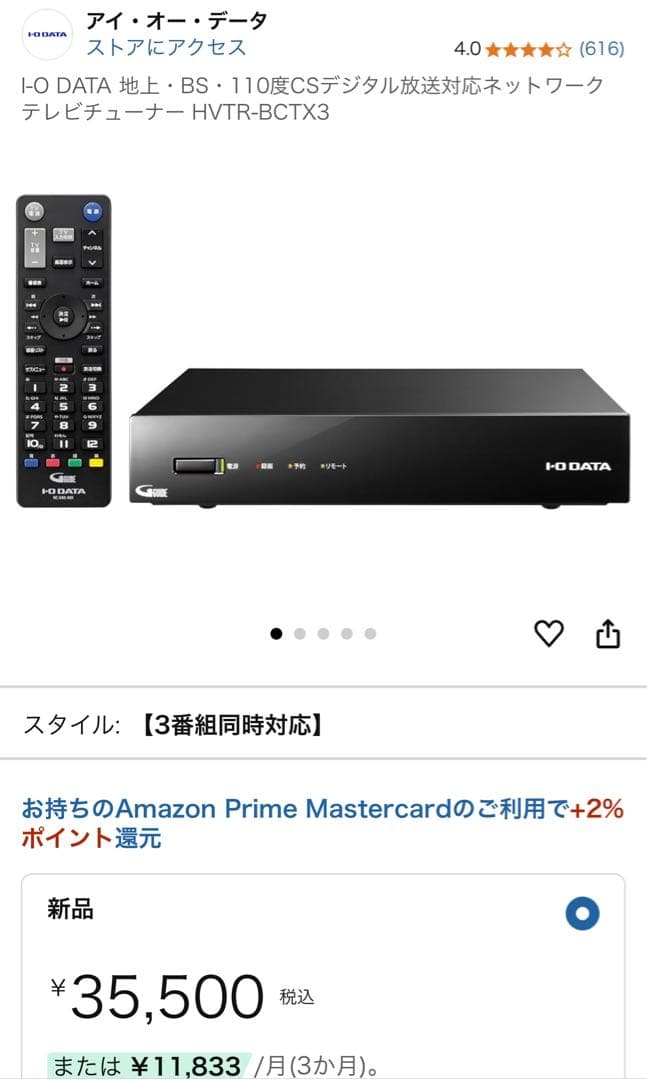The width and height of the screenshot is (647, 1080).
Task: Open the Amazon Prime Mastercard points offer
Action: [322, 822]
